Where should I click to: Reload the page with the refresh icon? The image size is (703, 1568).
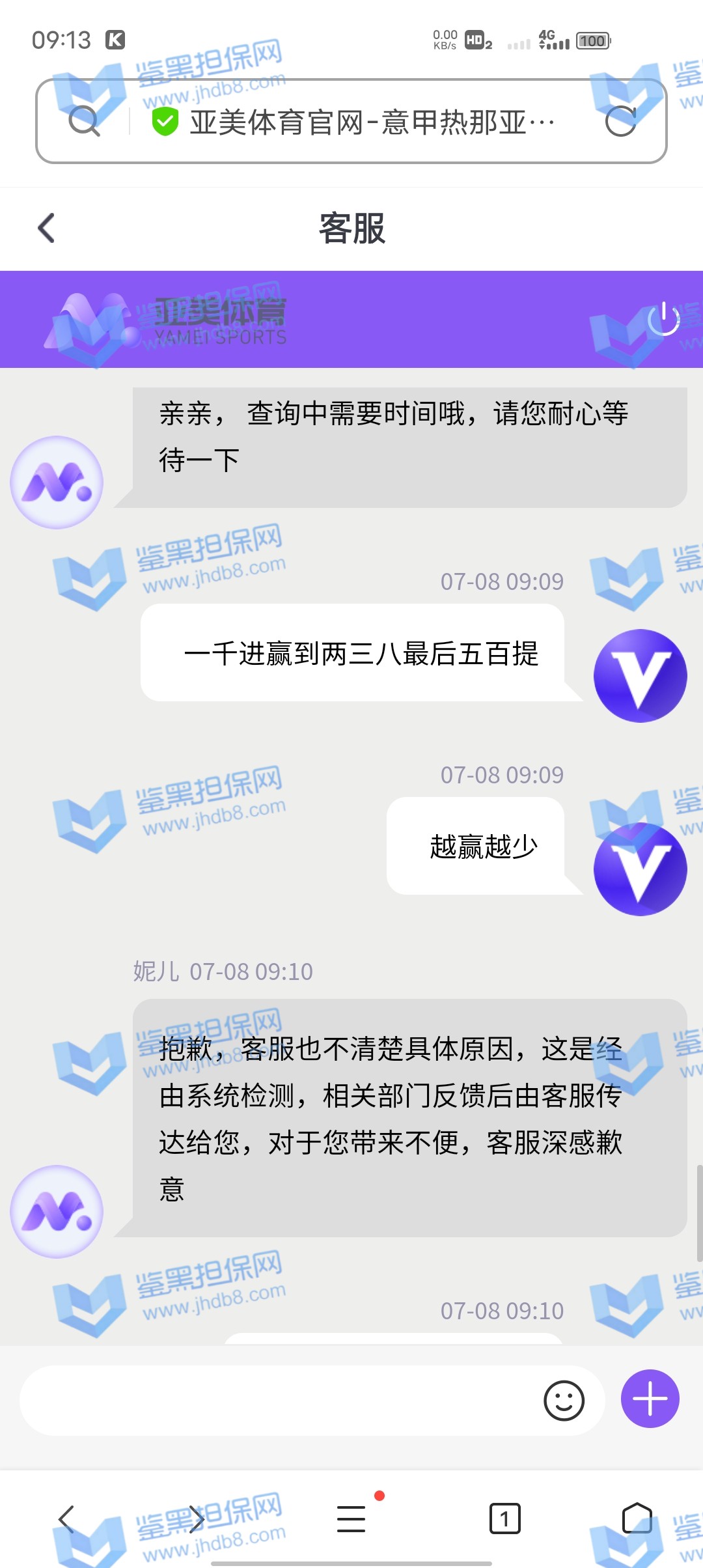click(x=620, y=121)
